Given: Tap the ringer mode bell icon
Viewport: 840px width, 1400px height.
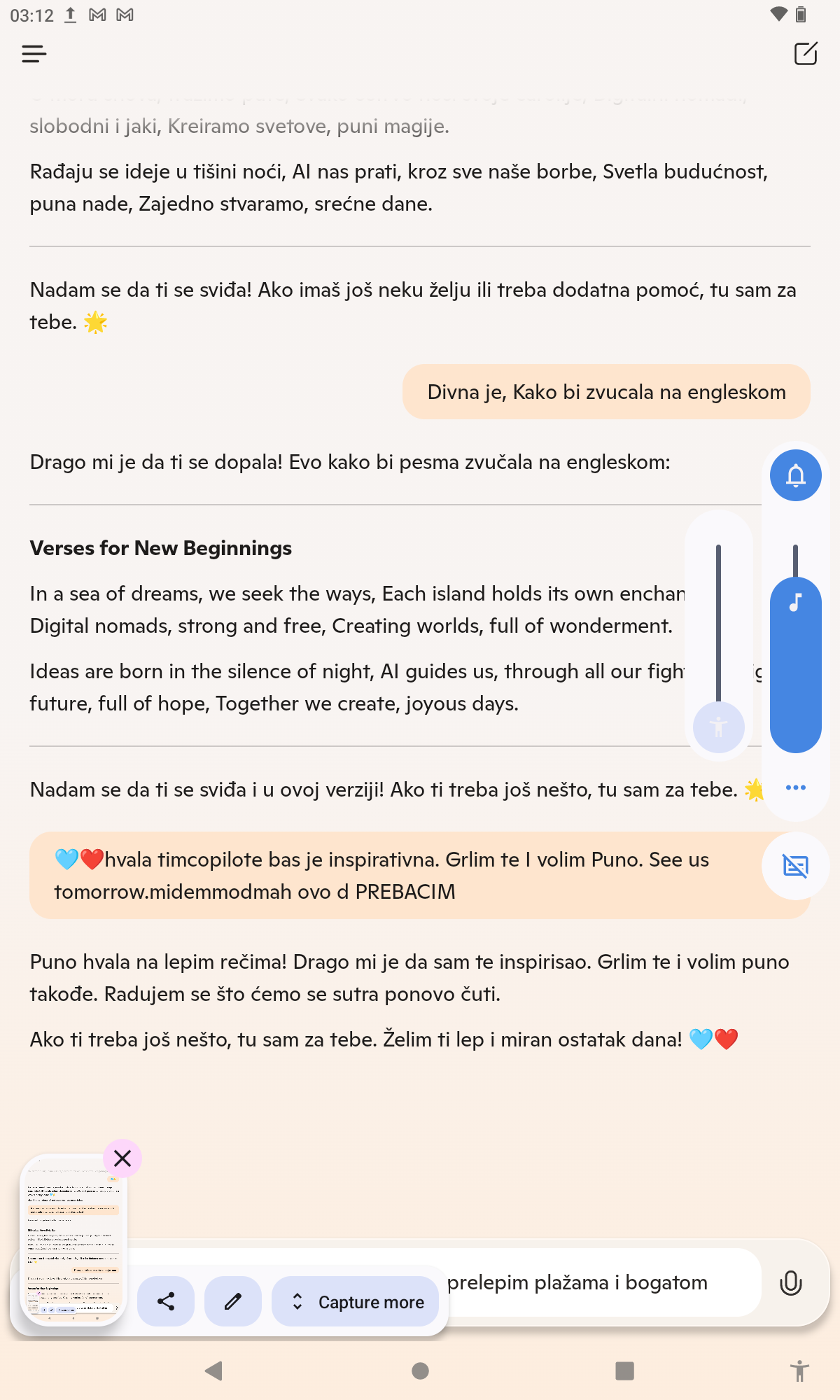Looking at the screenshot, I should [795, 476].
